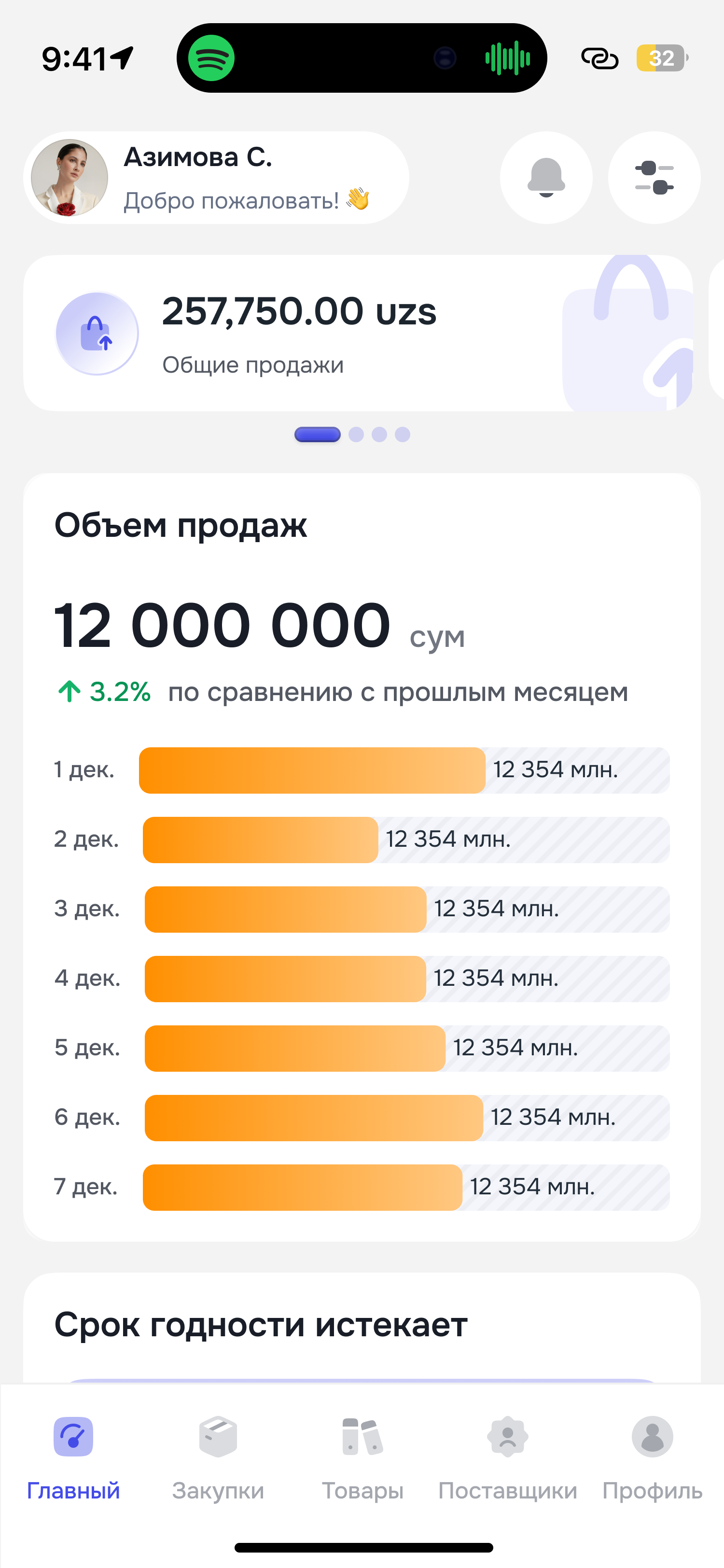Viewport: 724px width, 1568px height.
Task: Switch to the Профиль tab
Action: (x=652, y=1458)
